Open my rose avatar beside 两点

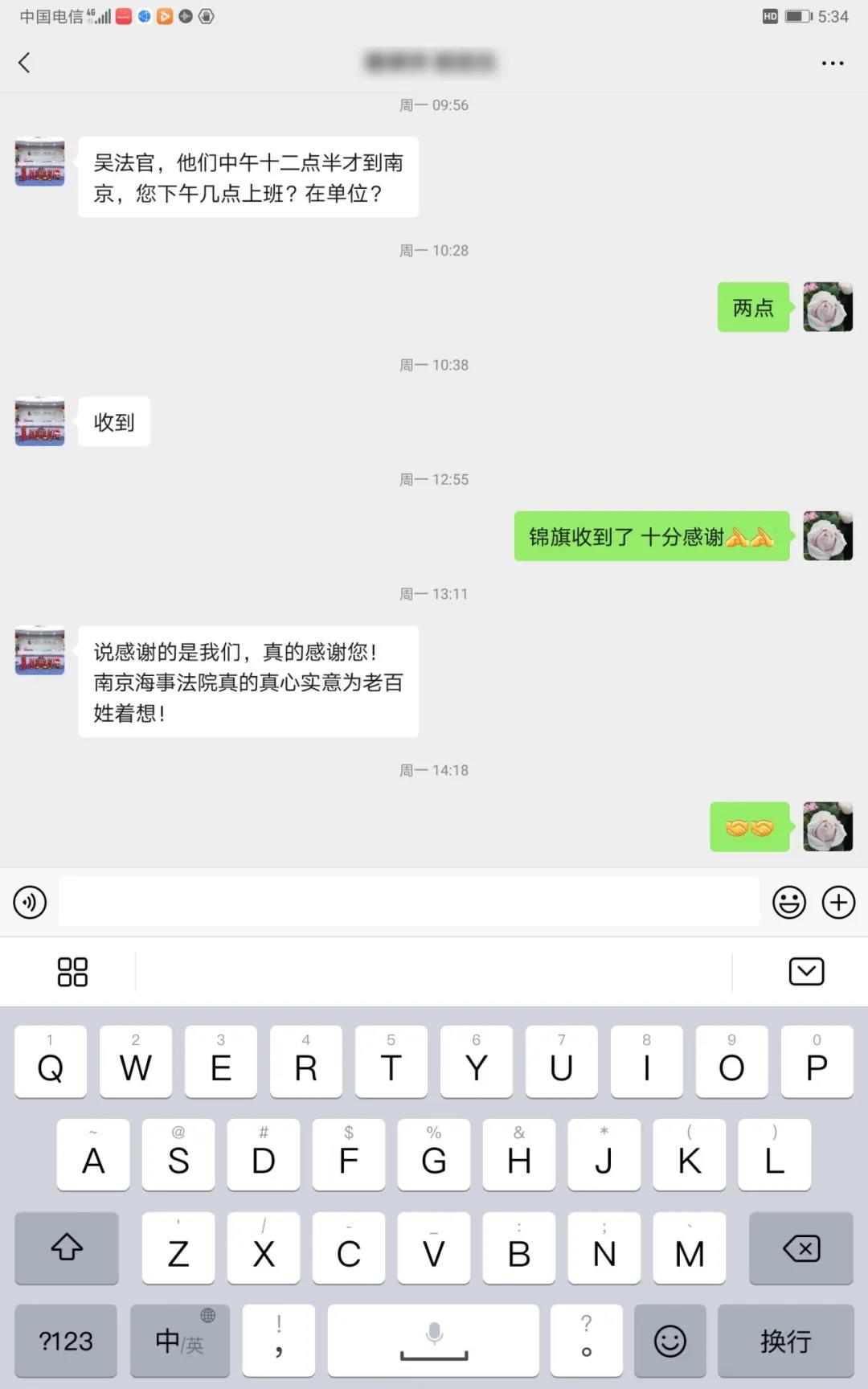[827, 307]
